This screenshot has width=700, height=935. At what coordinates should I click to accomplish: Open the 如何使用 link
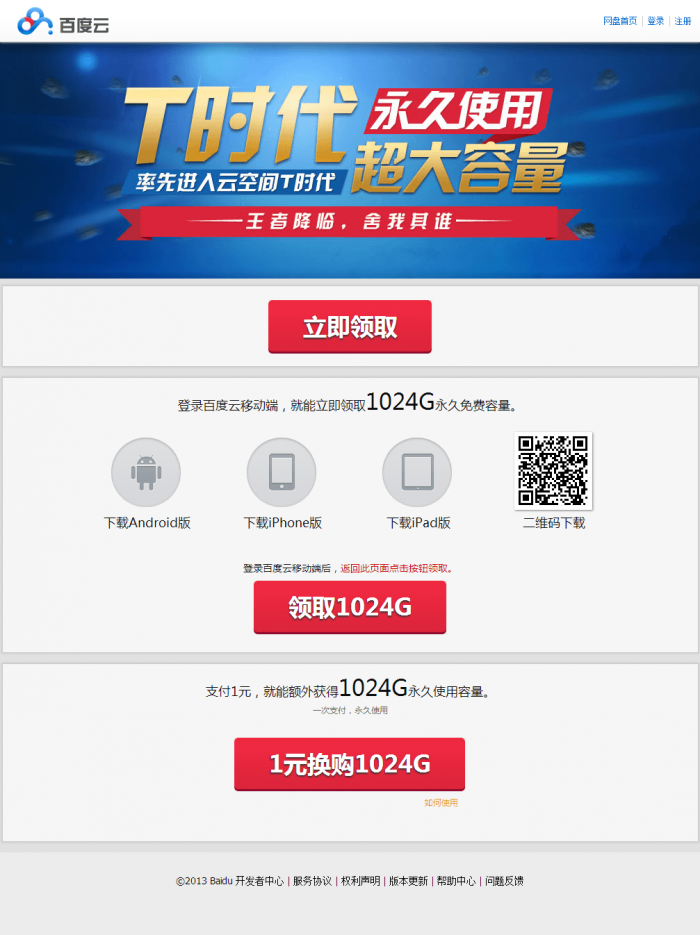pyautogui.click(x=441, y=803)
